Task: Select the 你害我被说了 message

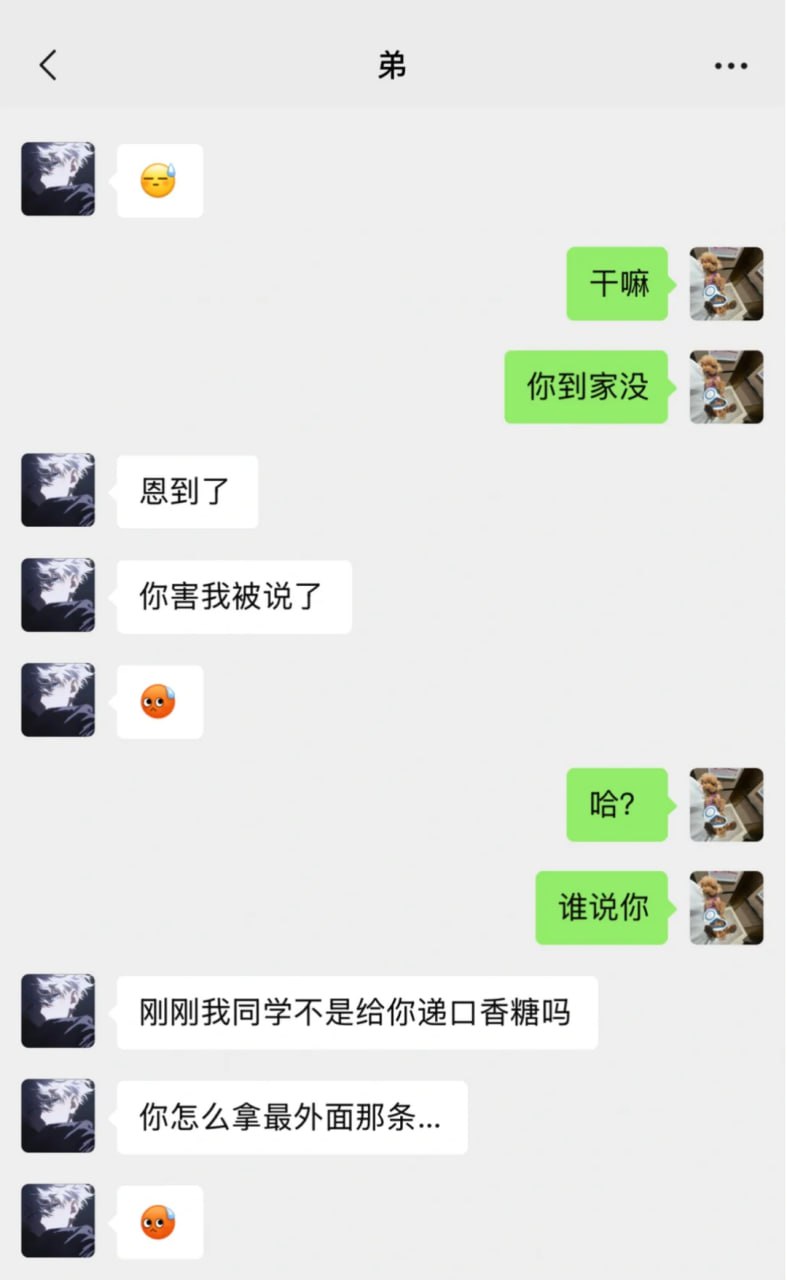Action: click(x=233, y=596)
